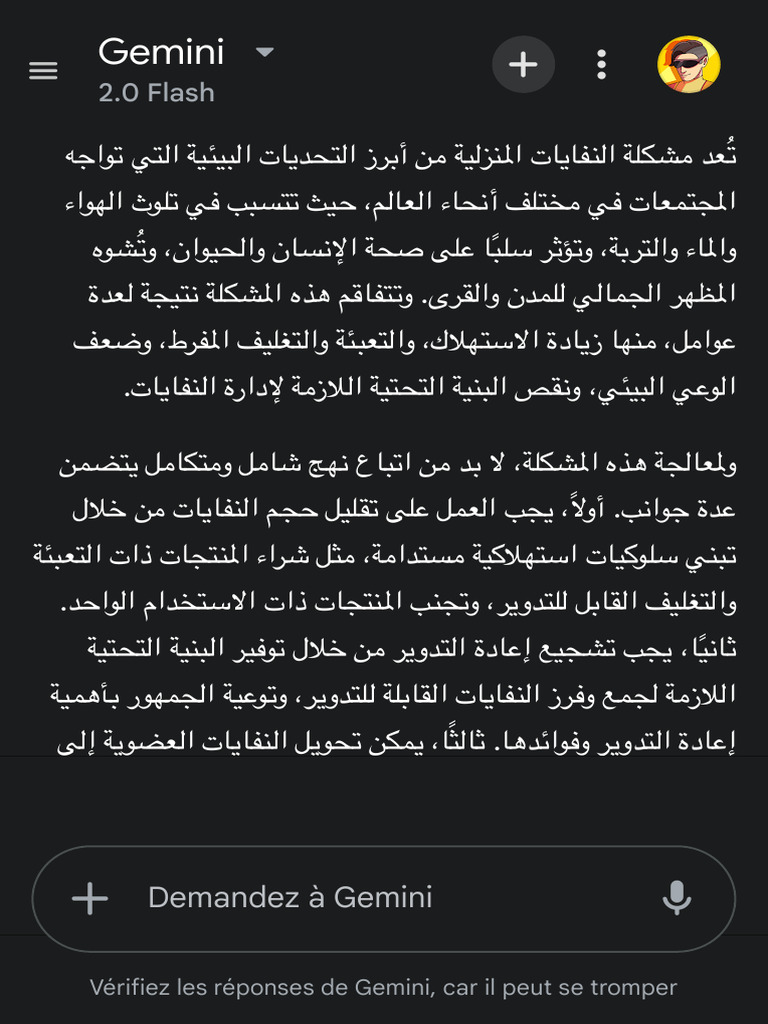Focus the Demandez à Gemini input field
The height and width of the screenshot is (1024, 768).
[x=380, y=898]
